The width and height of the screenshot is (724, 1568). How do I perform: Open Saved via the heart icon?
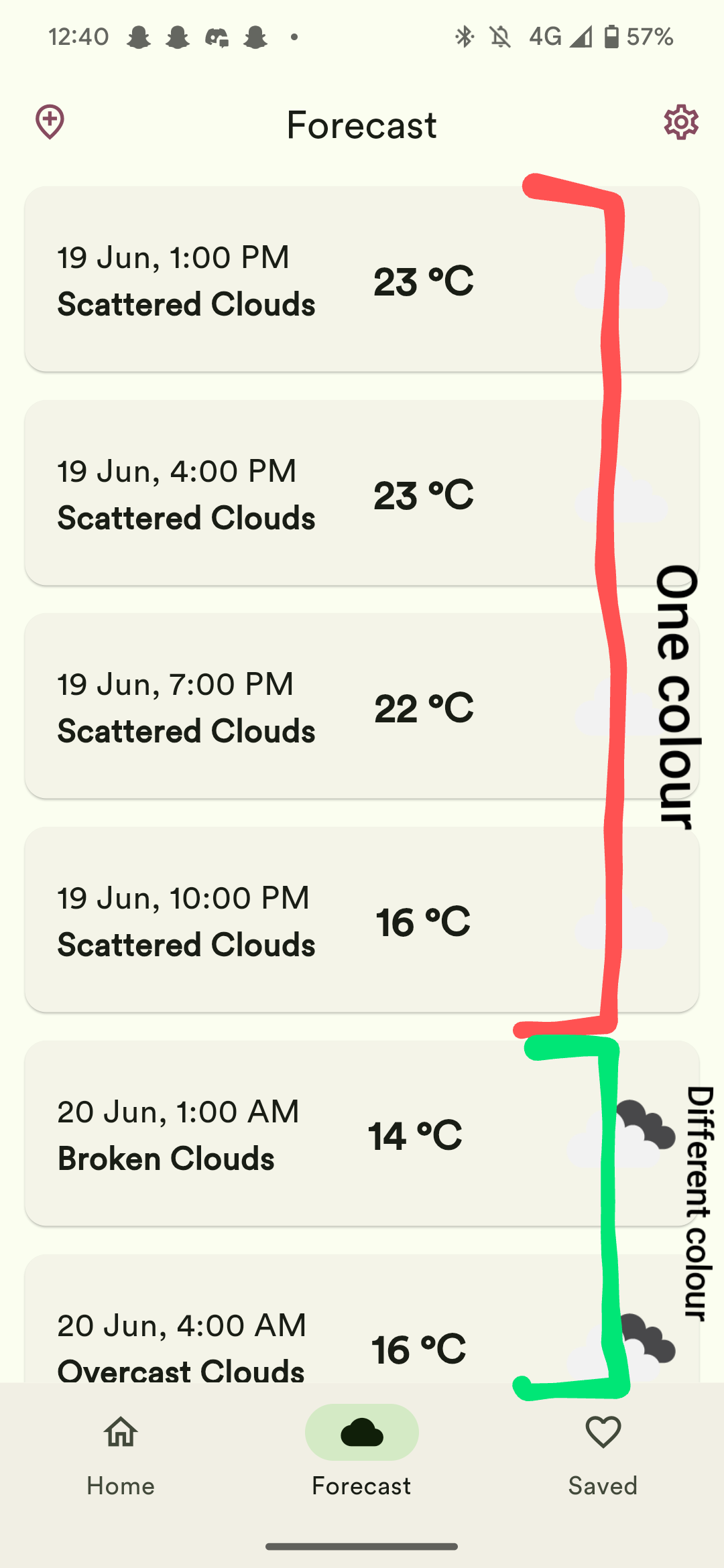point(602,1431)
